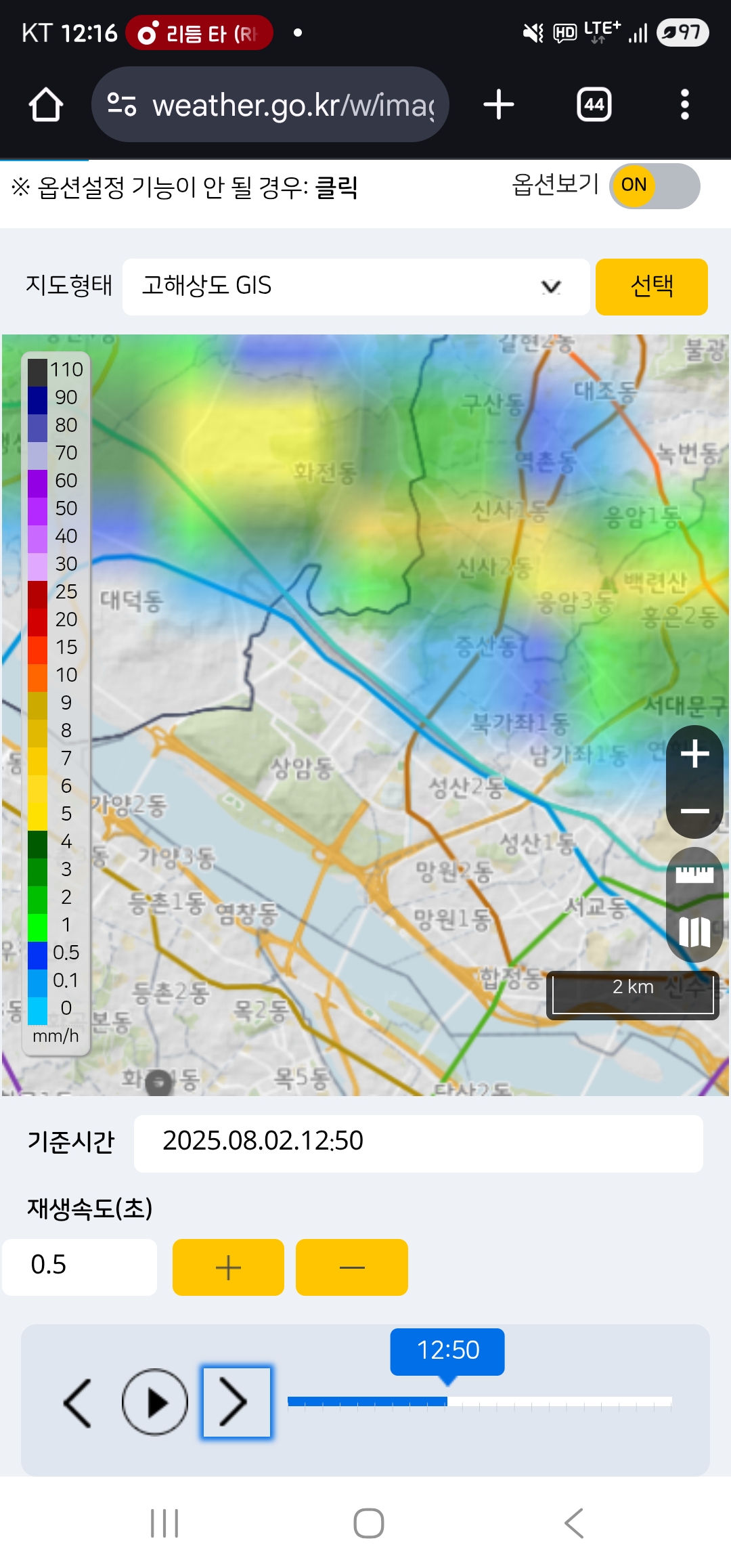Tap the weather.go.kr address bar
Viewport: 731px width, 1568px height.
[x=270, y=105]
